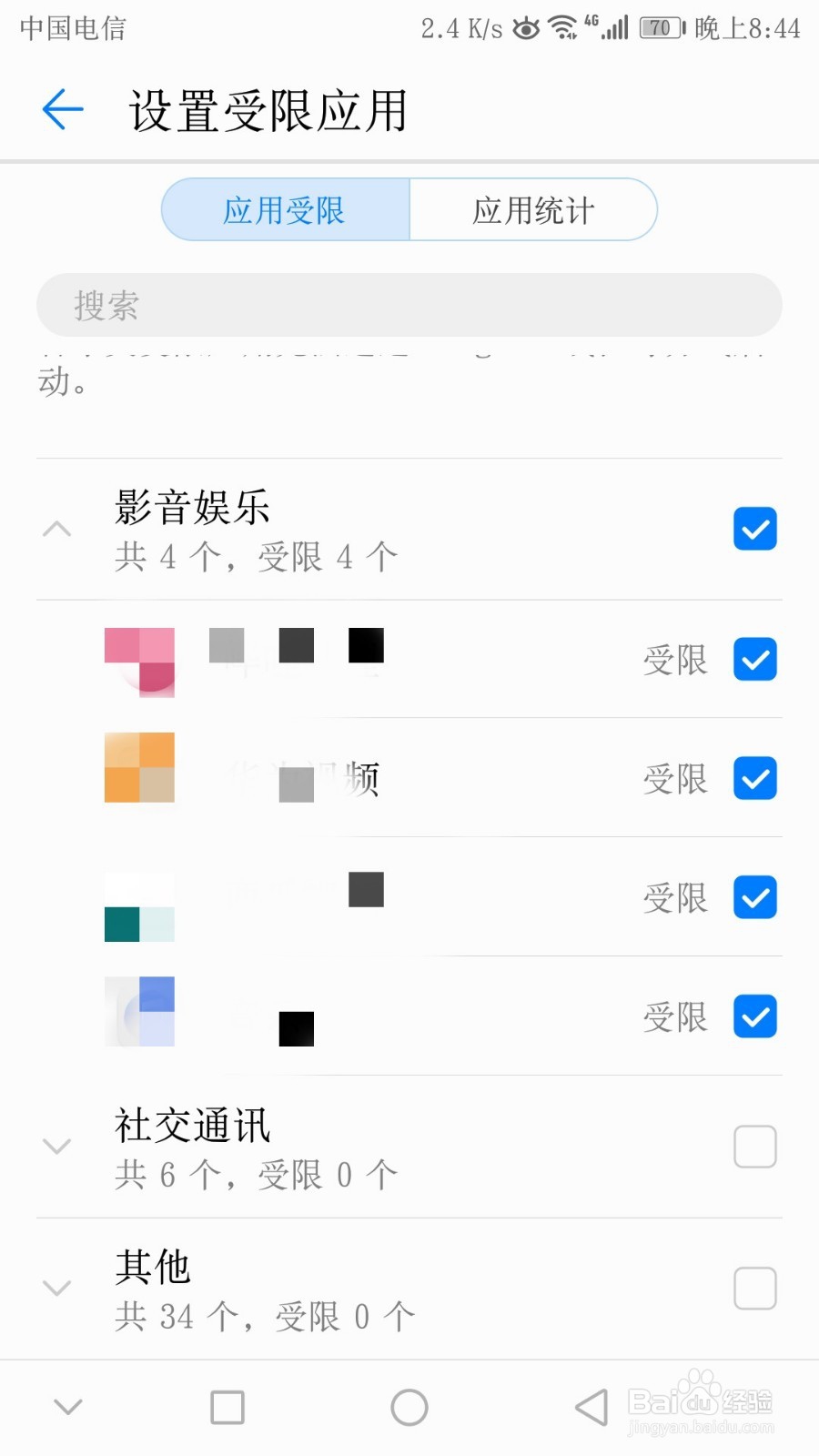The width and height of the screenshot is (819, 1456).
Task: Go back using the blue arrow
Action: (x=63, y=110)
